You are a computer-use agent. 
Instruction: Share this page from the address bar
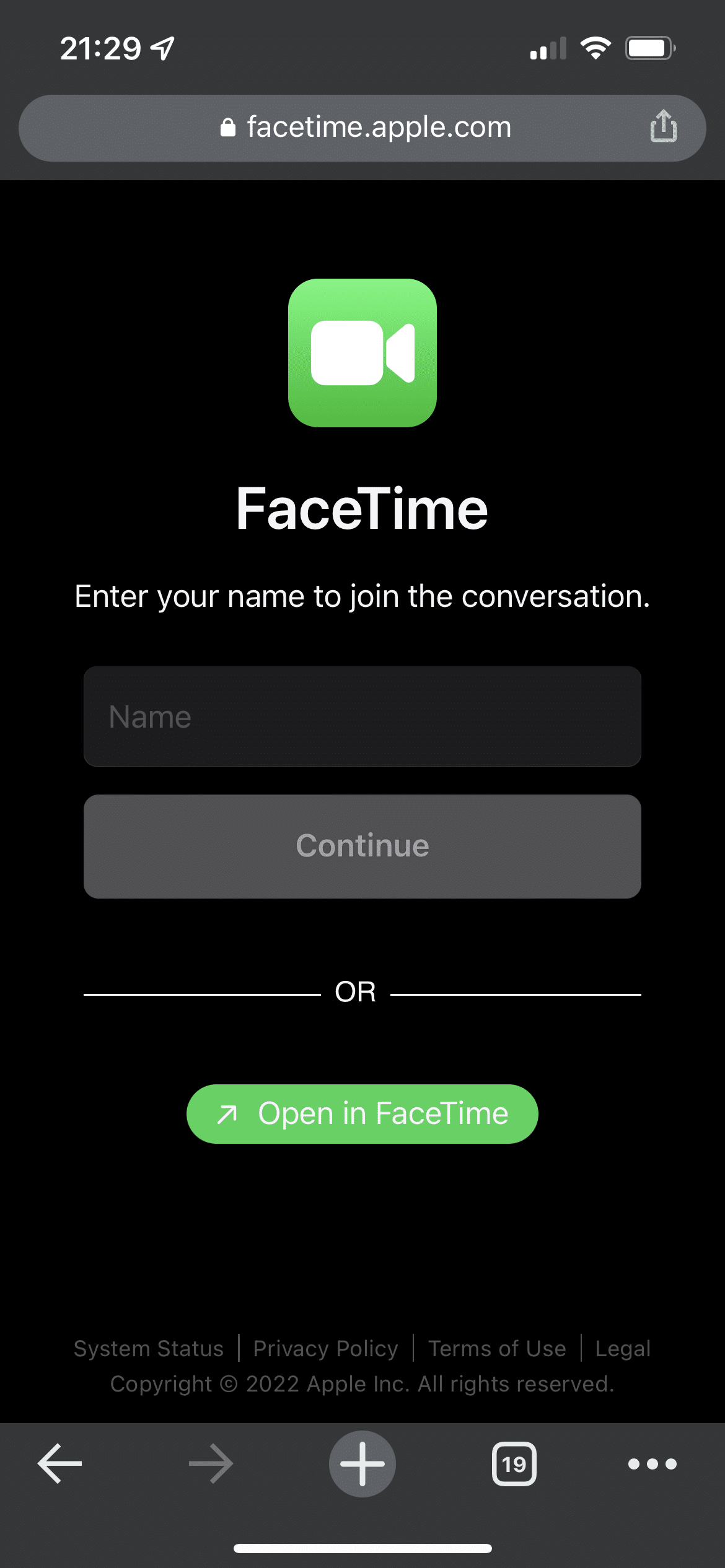pyautogui.click(x=663, y=126)
